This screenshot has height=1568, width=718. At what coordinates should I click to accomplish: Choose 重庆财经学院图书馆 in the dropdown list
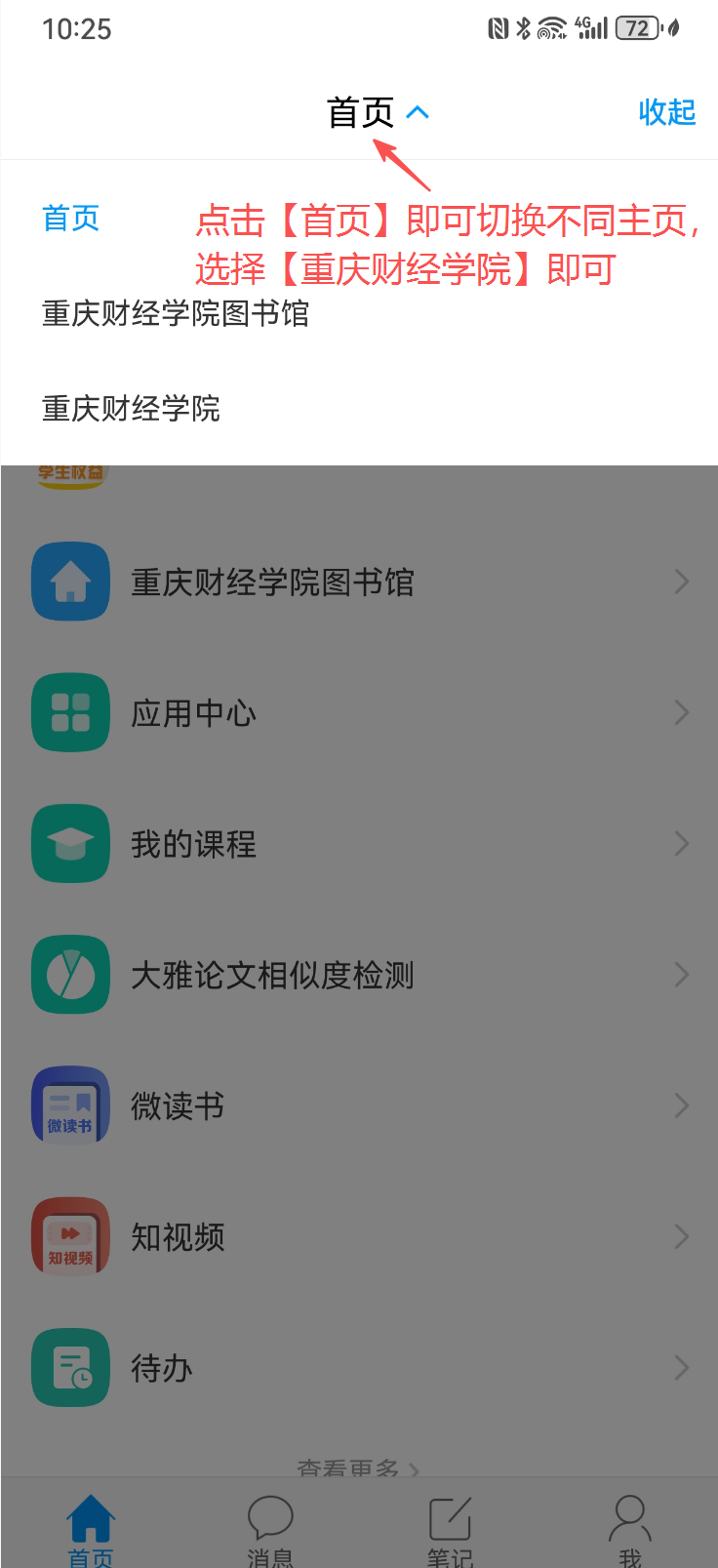coord(176,313)
